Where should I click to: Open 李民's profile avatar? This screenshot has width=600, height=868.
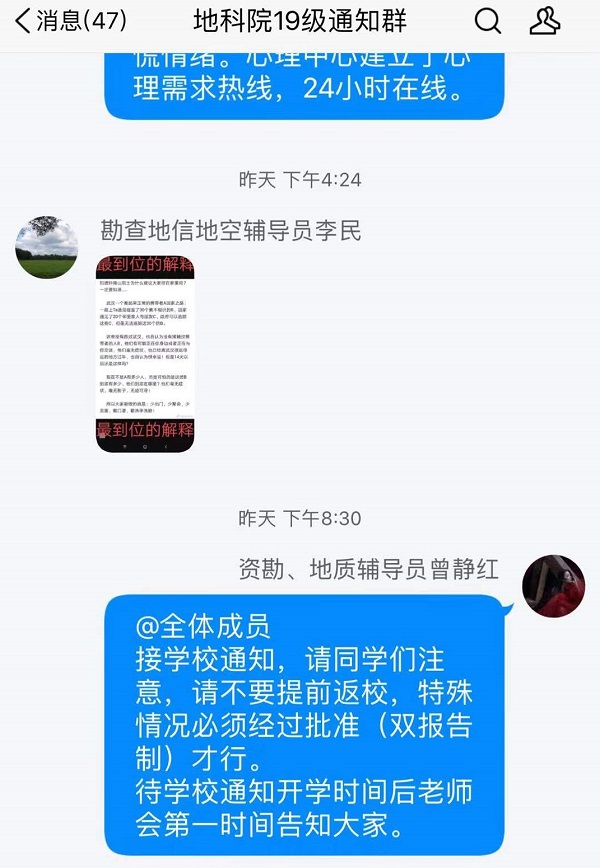47,247
